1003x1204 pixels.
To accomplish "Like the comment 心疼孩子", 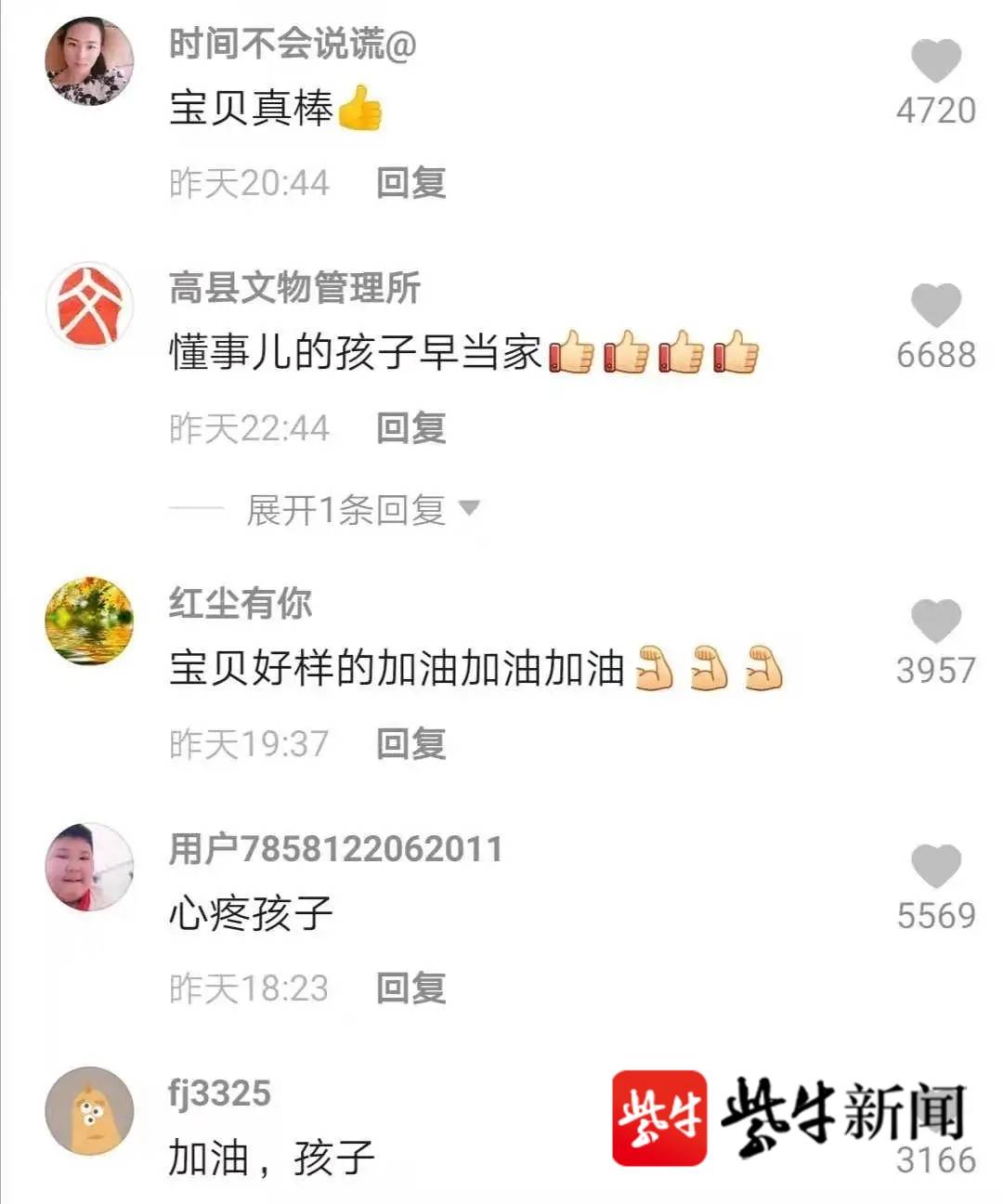I will pos(935,867).
